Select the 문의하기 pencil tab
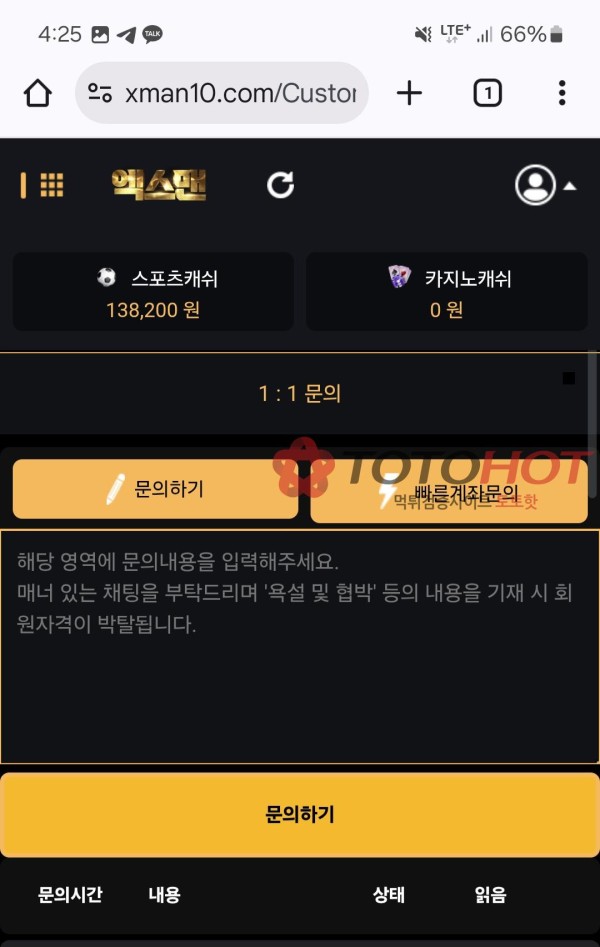This screenshot has height=947, width=600. [155, 489]
